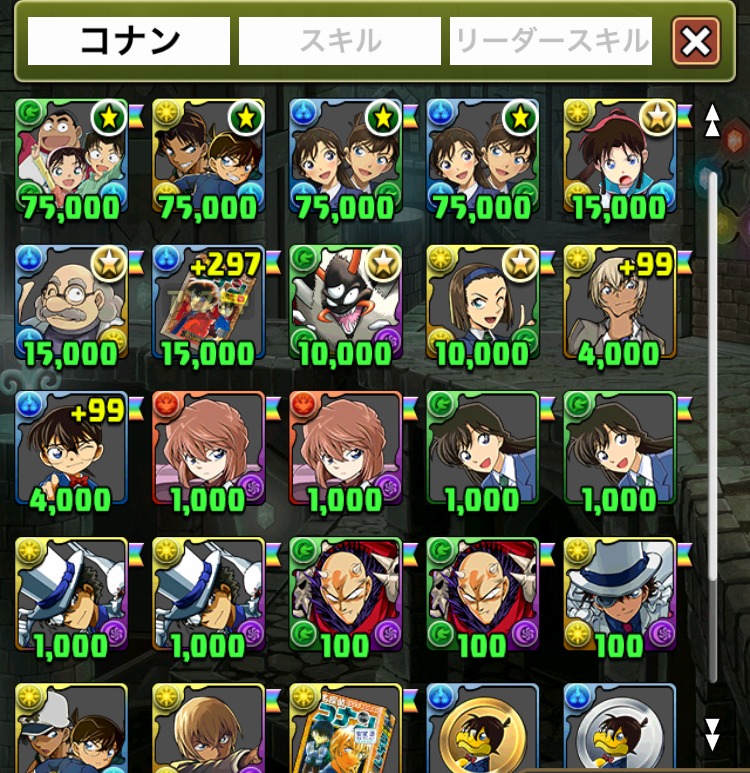
Task: Choose the blond man card with +99 and 4,000
Action: coord(619,305)
